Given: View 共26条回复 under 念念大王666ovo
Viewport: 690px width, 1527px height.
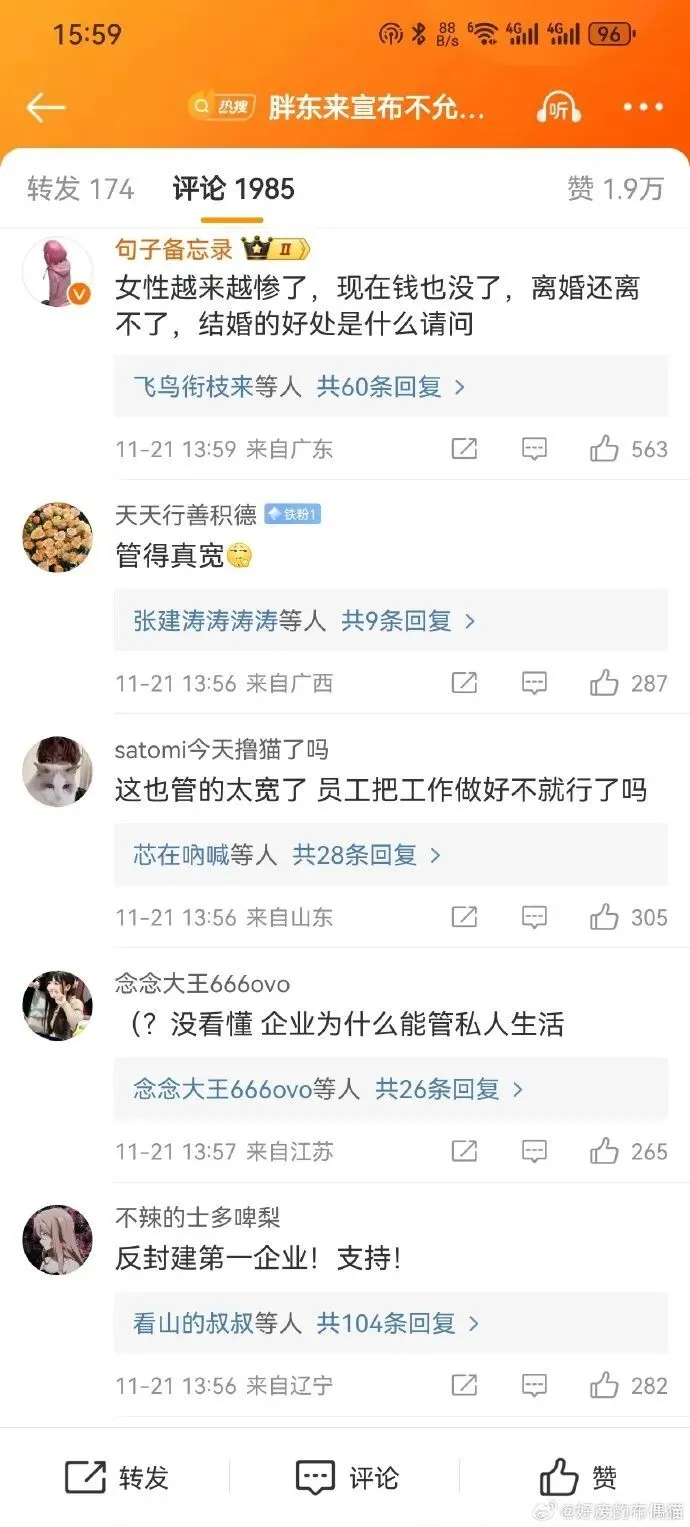Looking at the screenshot, I should click(449, 1089).
